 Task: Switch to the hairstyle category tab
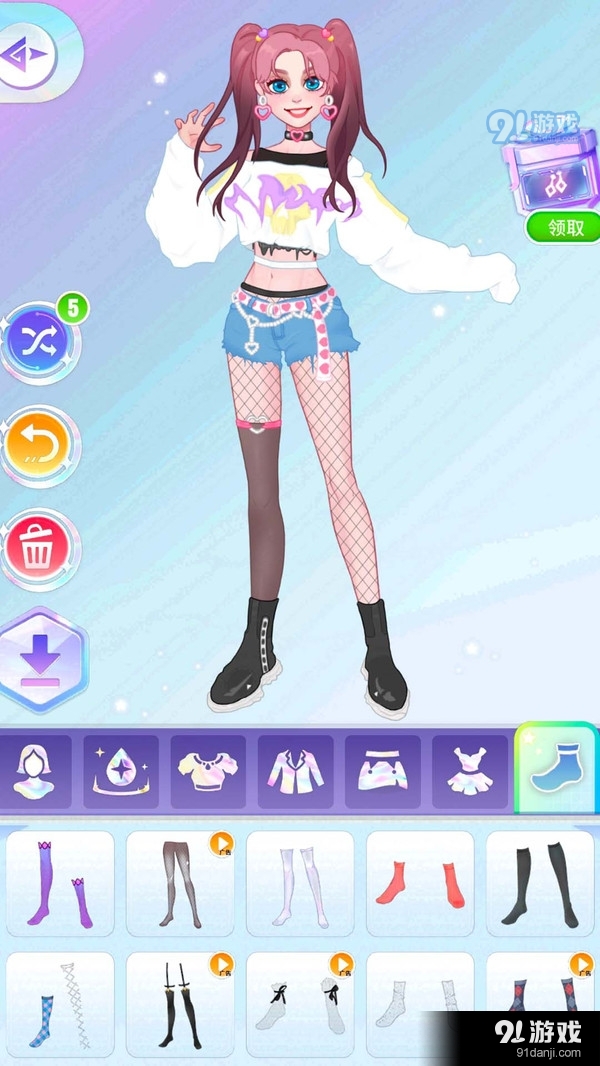pyautogui.click(x=37, y=771)
